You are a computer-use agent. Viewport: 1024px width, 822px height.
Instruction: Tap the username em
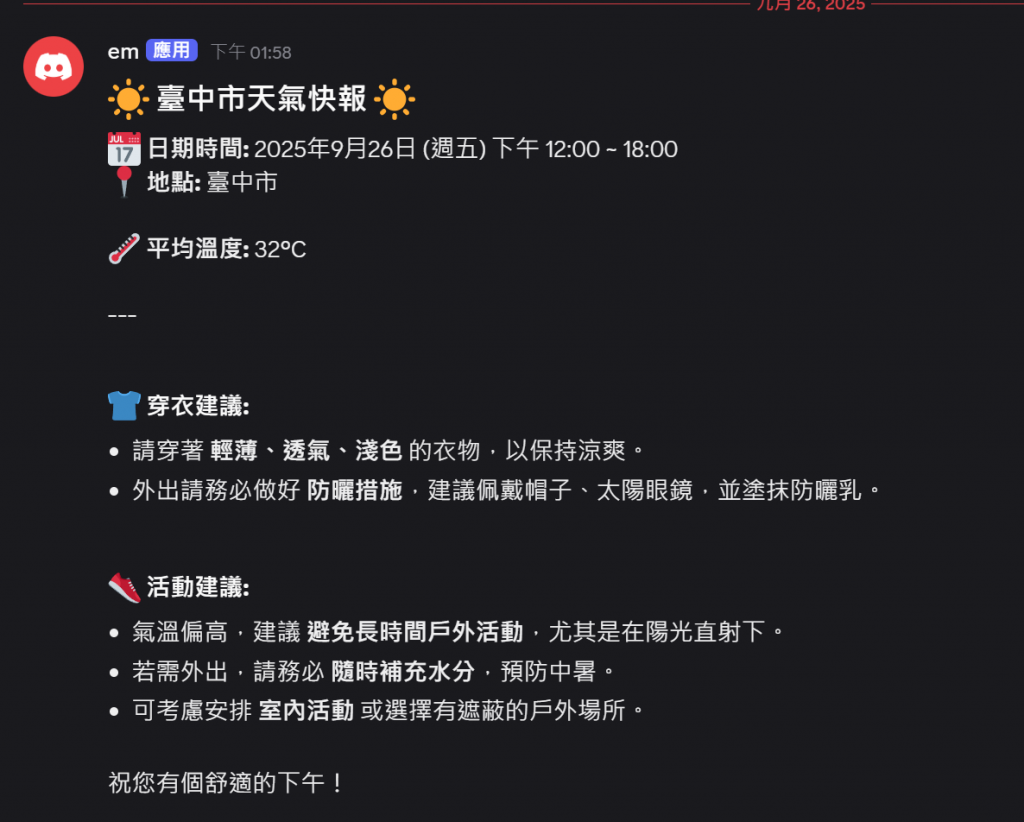pyautogui.click(x=122, y=51)
